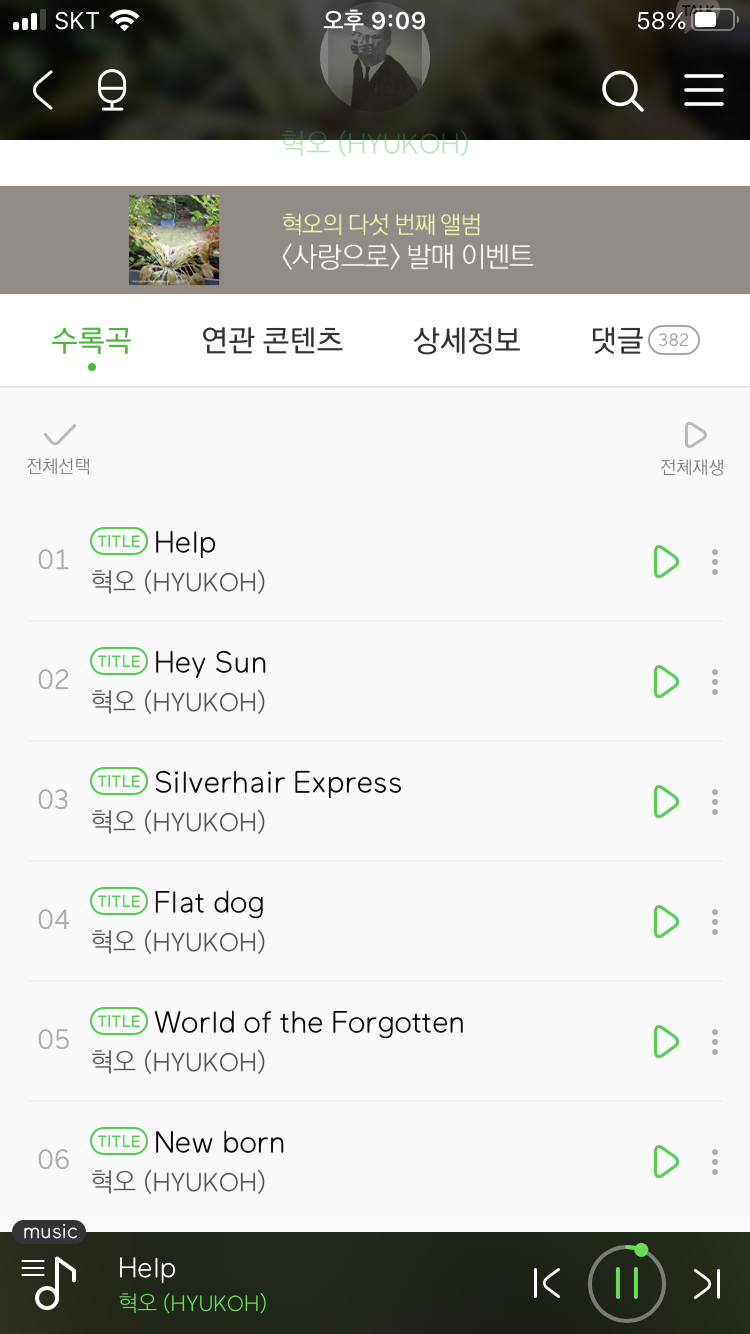Open more options for Silverhair Express
Viewport: 750px width, 1334px height.
click(x=714, y=802)
